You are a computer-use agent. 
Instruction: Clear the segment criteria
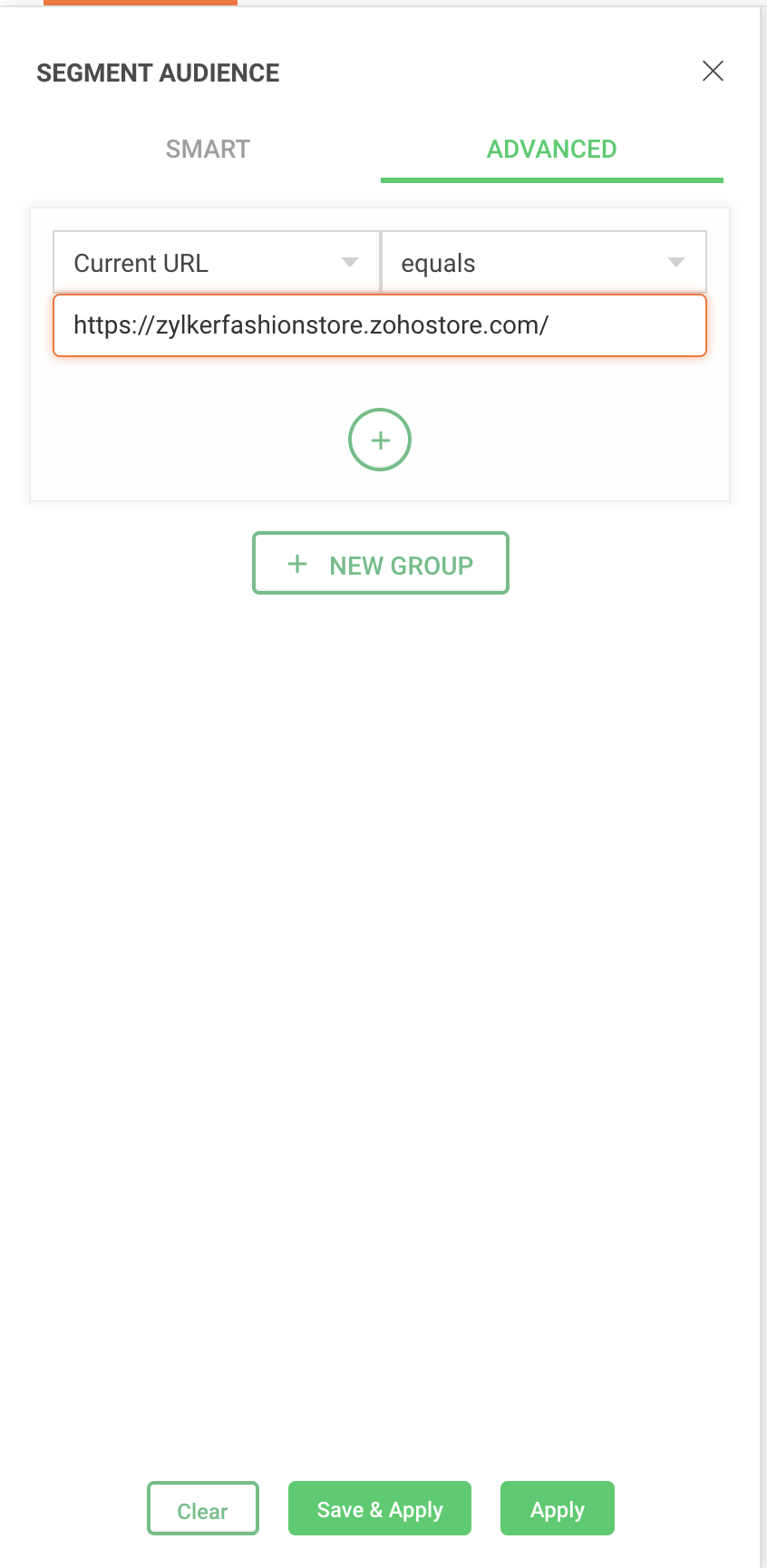[x=203, y=1509]
